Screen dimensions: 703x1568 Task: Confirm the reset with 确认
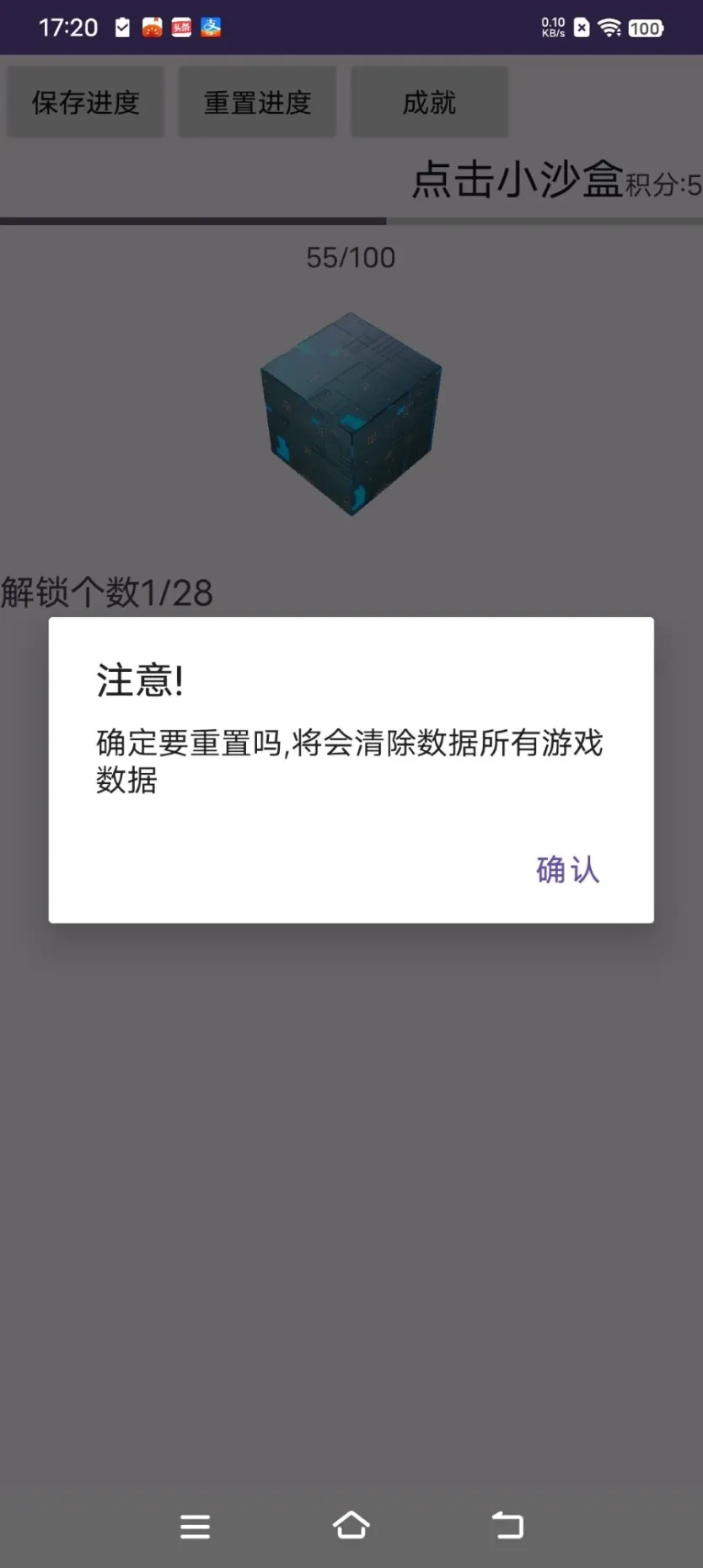coord(567,869)
